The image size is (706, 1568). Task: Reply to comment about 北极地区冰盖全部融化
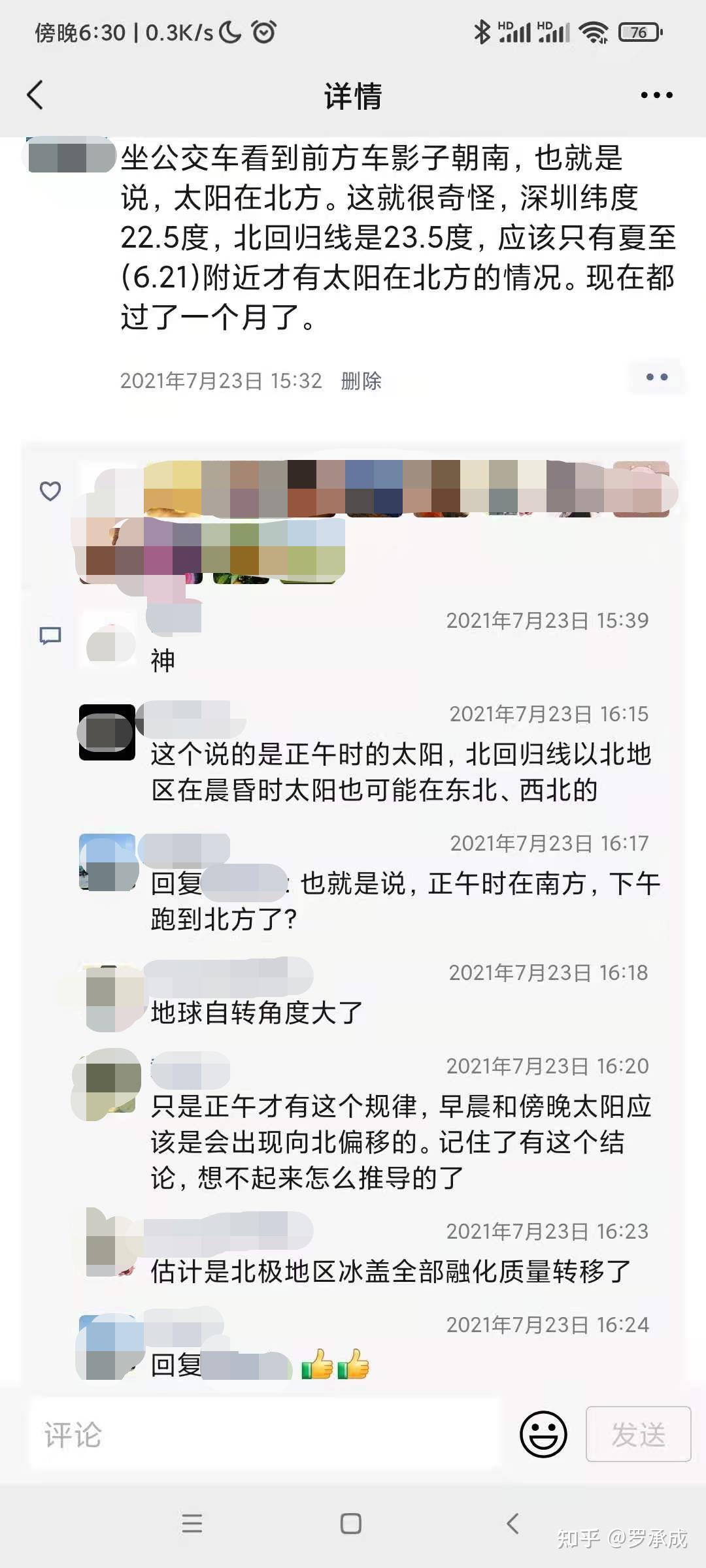pyautogui.click(x=390, y=1271)
